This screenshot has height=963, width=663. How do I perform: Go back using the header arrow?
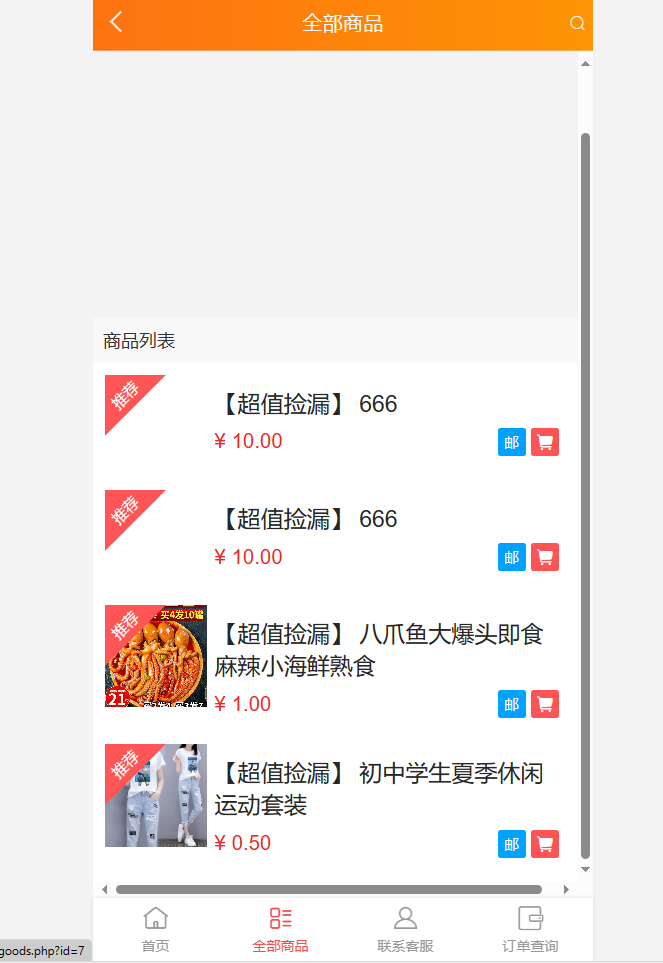tap(116, 22)
